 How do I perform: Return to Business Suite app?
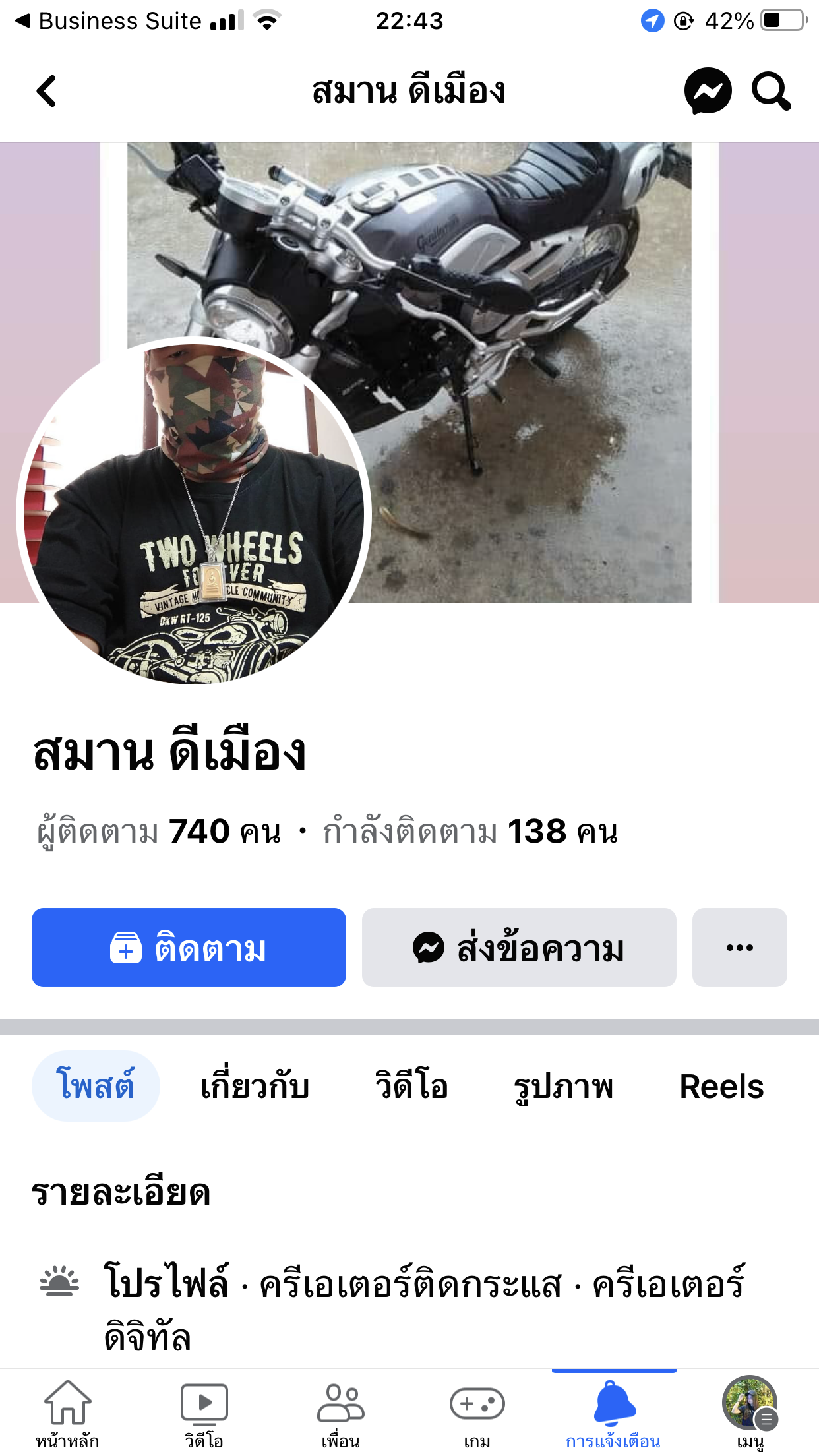pyautogui.click(x=109, y=21)
